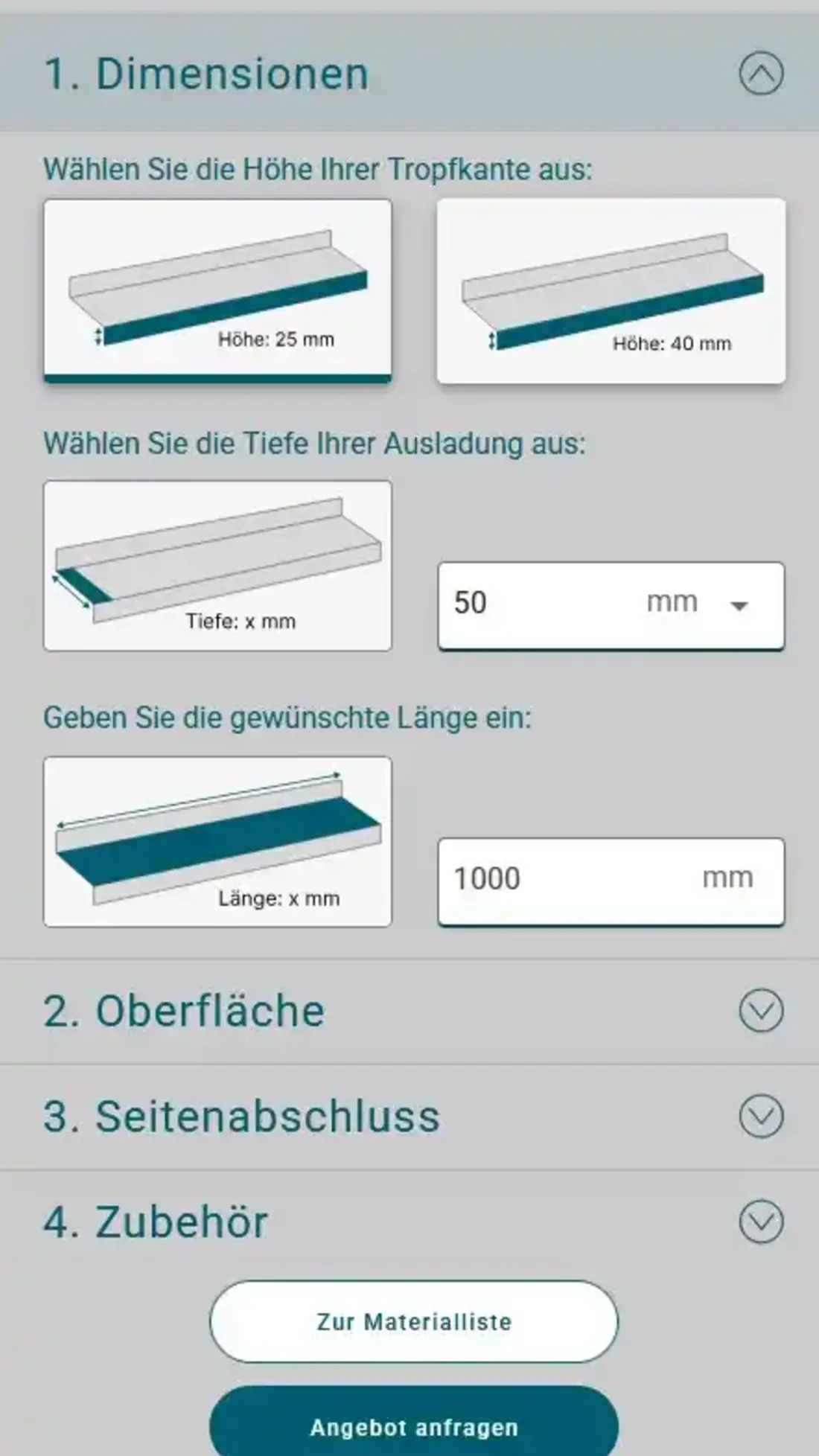Expand the 4. Zubehör section
Screen dimensions: 819x1456
(x=760, y=1222)
